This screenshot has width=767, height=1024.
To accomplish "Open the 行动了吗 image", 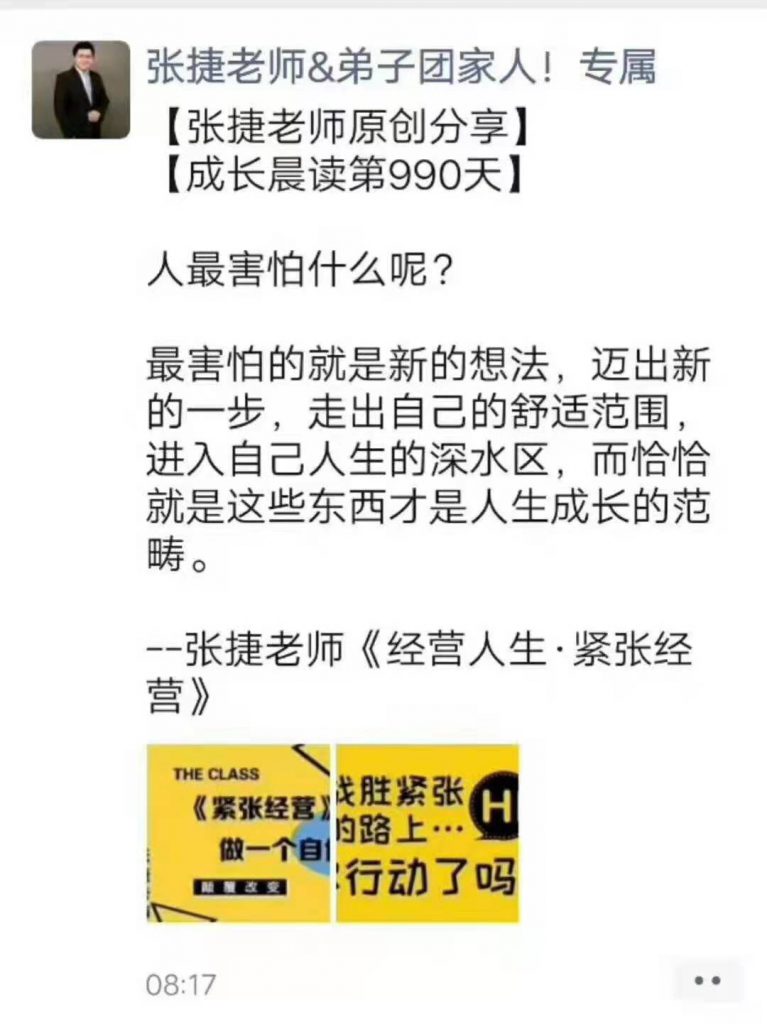I will [x=427, y=832].
